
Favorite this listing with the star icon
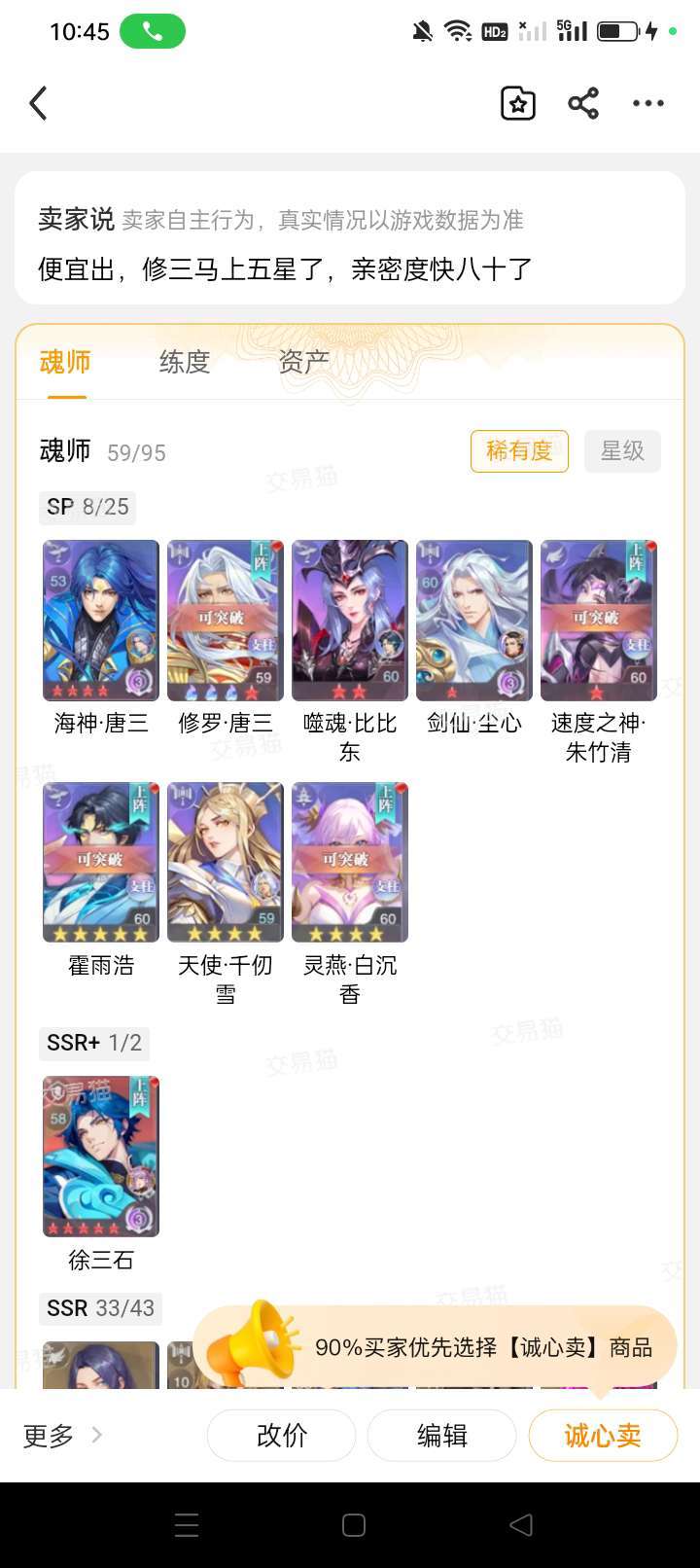point(517,103)
